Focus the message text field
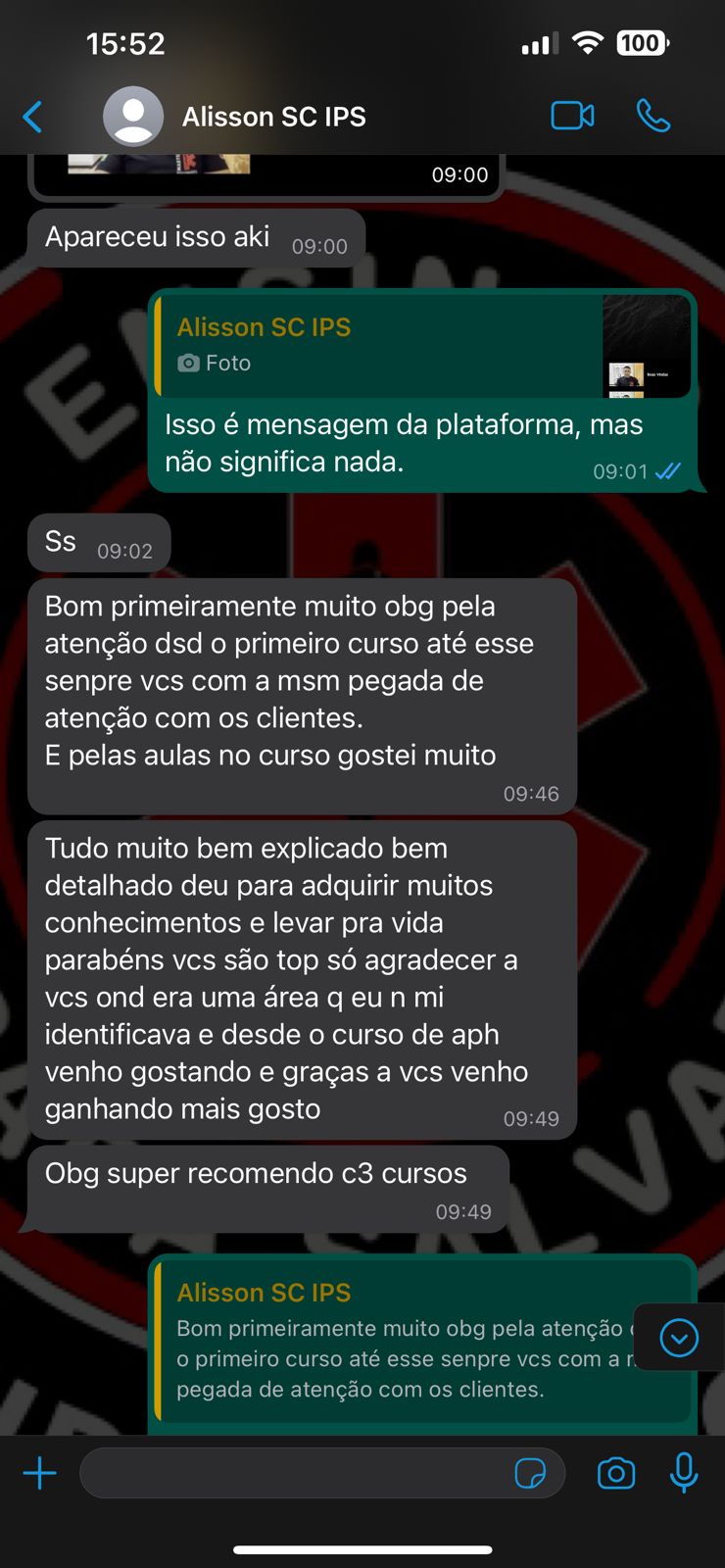Screen dimensions: 725x1568 pos(294,1473)
